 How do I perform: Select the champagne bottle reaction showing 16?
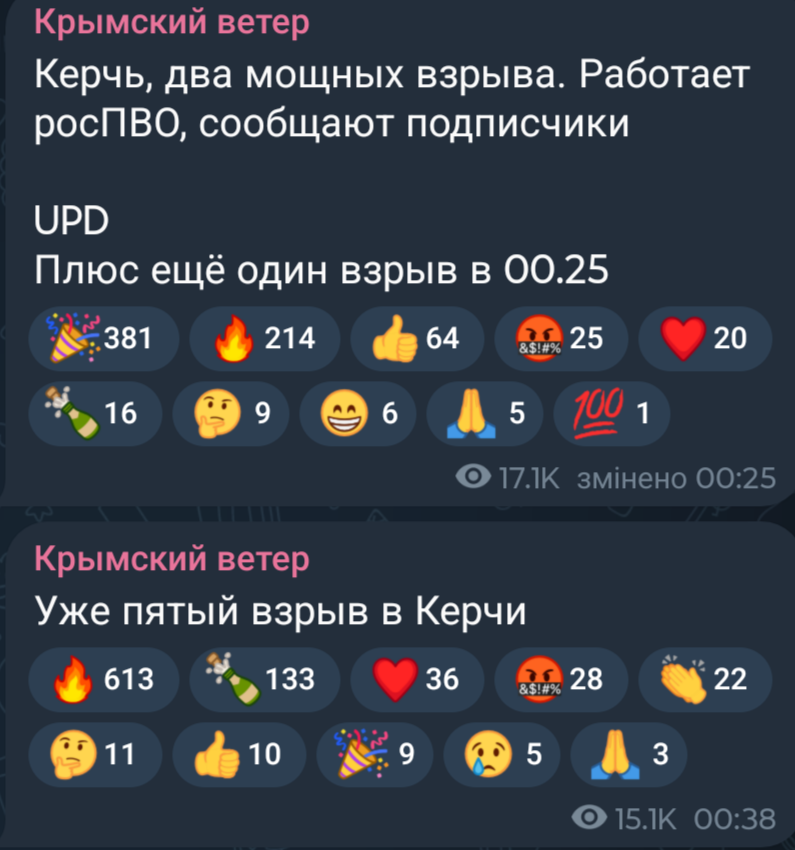93,411
